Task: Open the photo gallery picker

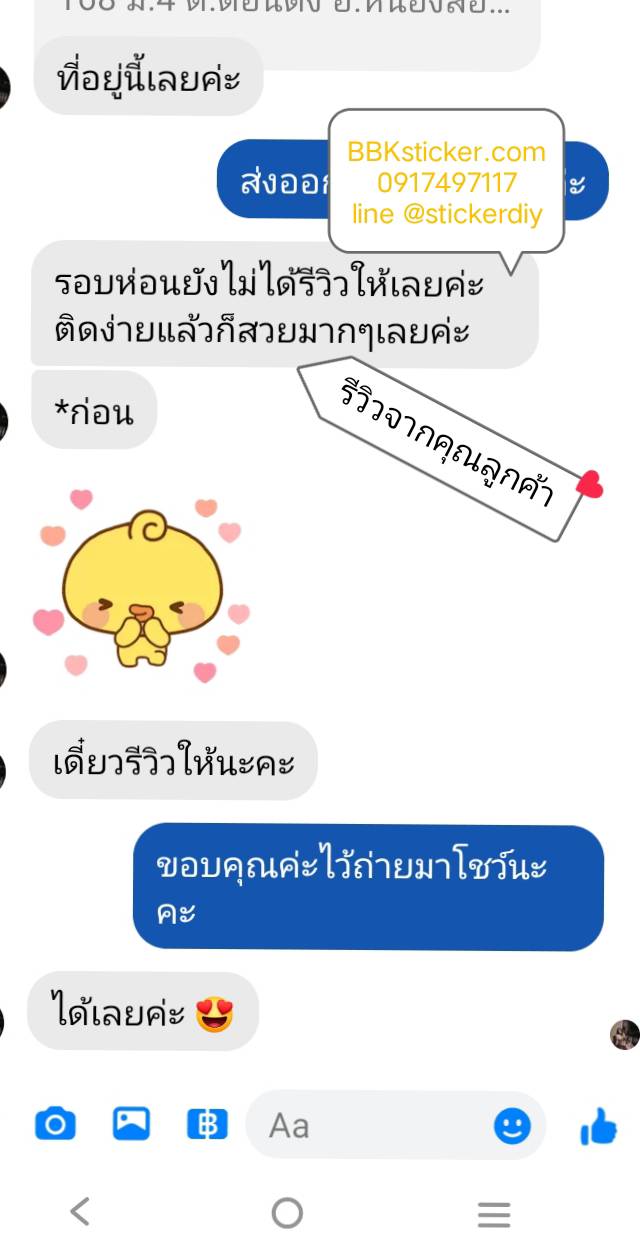Action: click(x=131, y=1125)
